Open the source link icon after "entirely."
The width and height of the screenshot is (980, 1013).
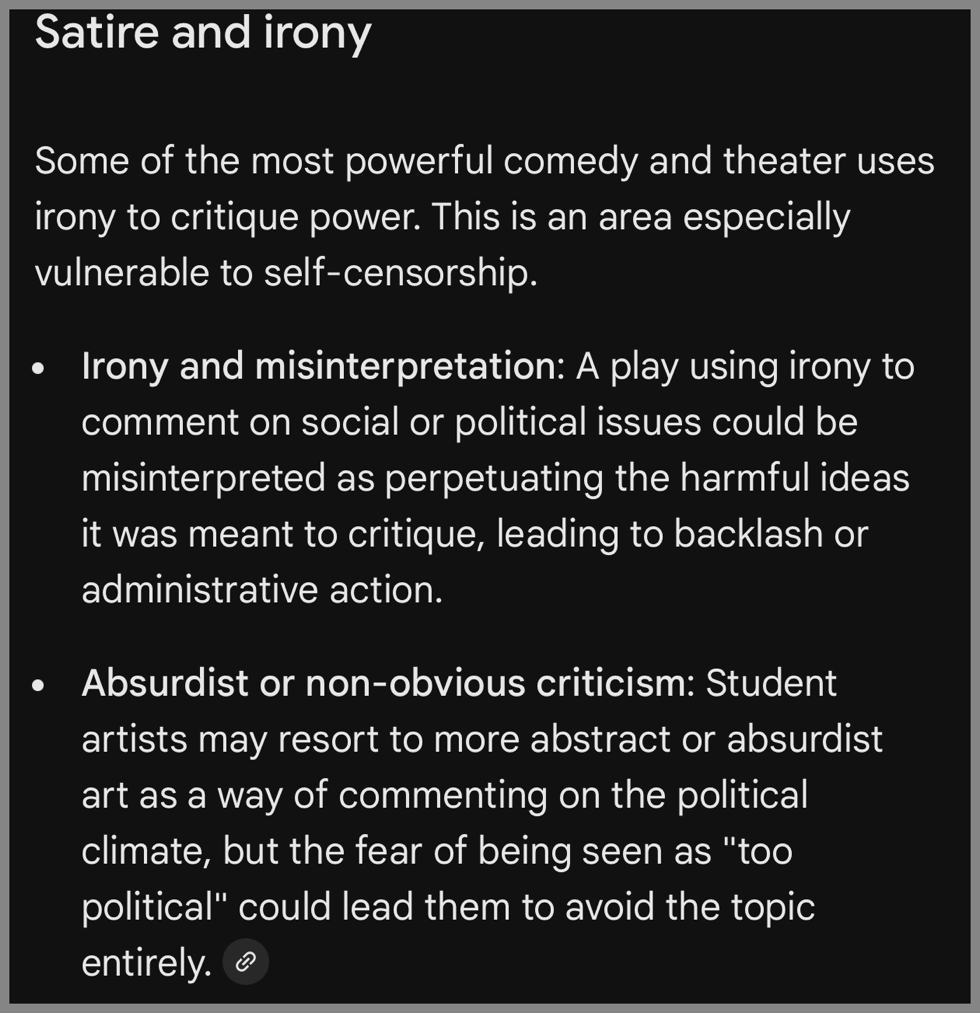(x=245, y=963)
